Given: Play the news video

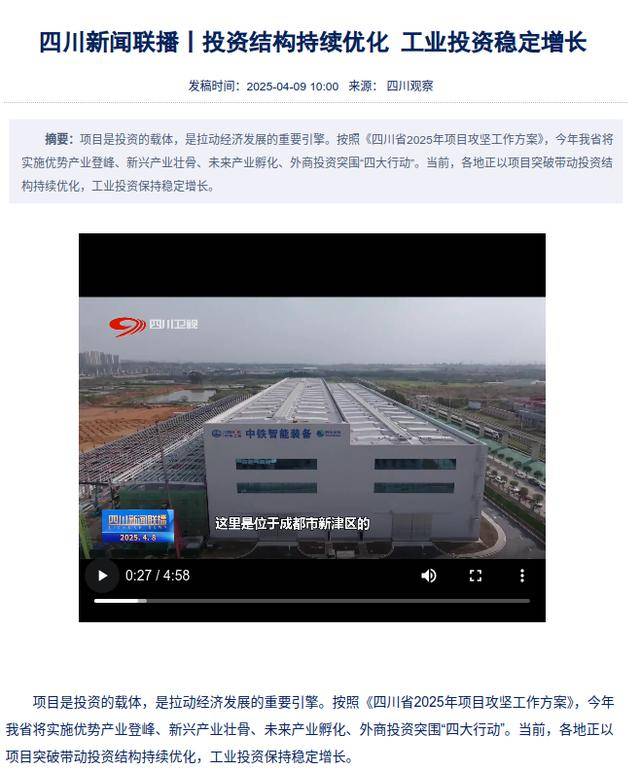Looking at the screenshot, I should click(x=102, y=575).
